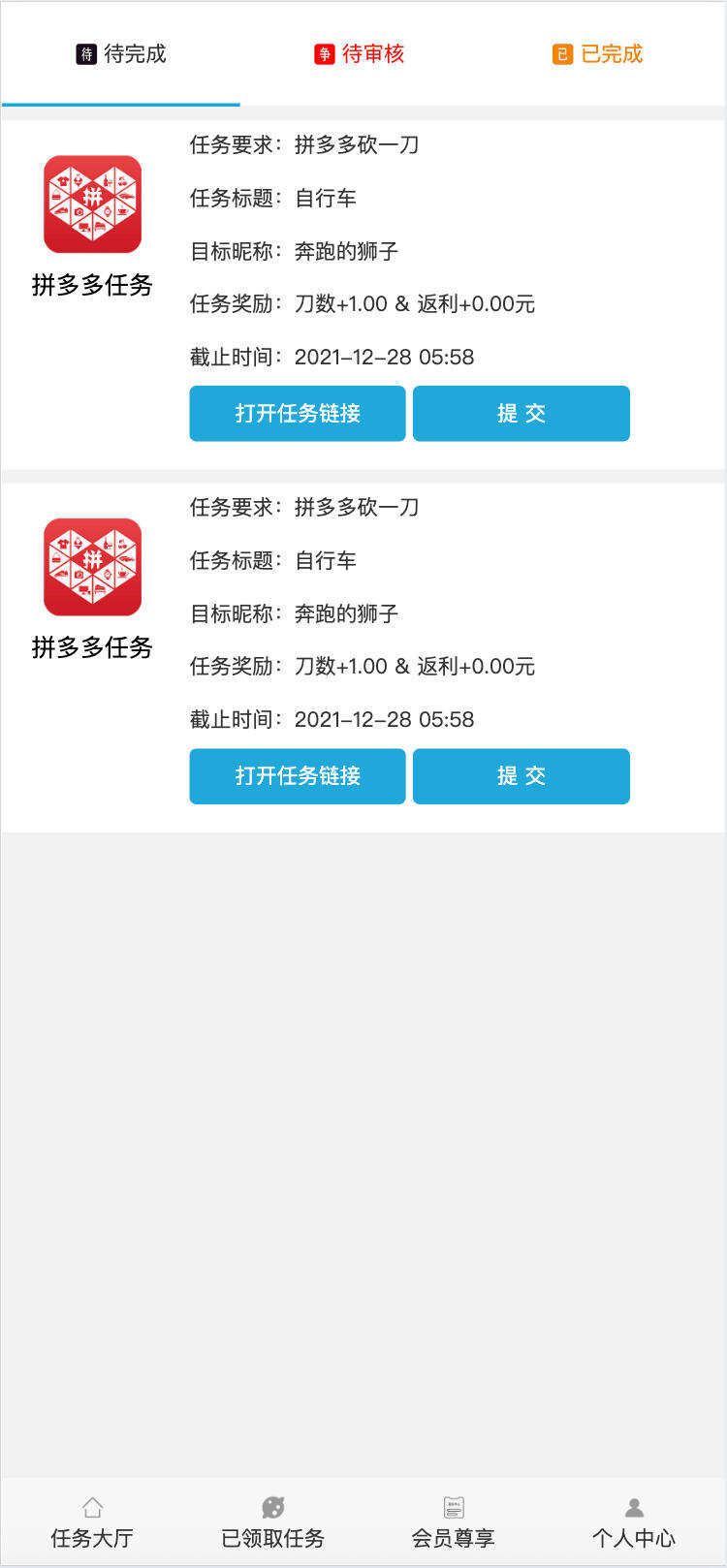Open 个人中心 from the bottom navigation

(x=635, y=1536)
